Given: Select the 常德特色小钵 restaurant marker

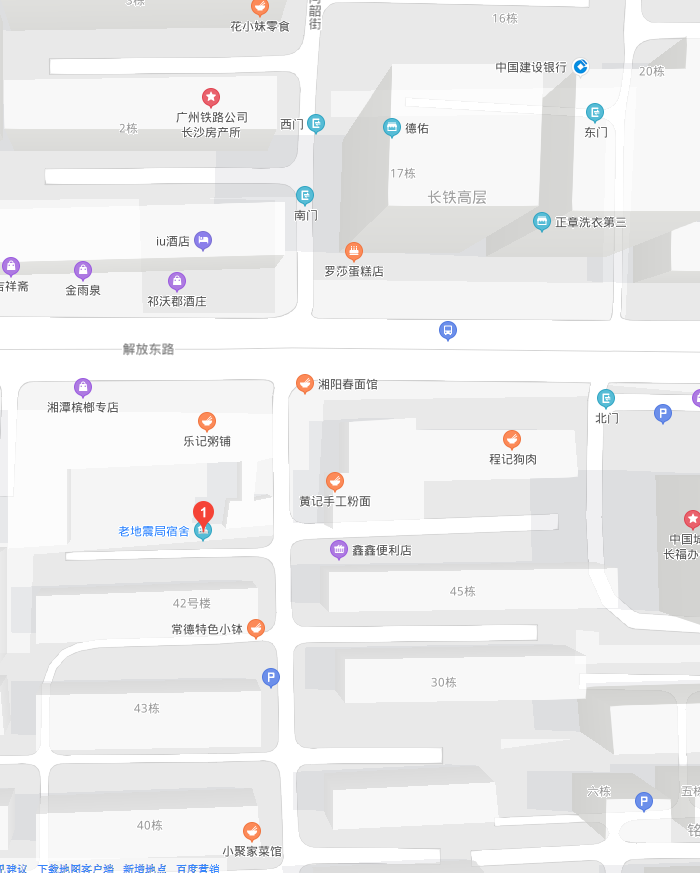Looking at the screenshot, I should point(256,628).
